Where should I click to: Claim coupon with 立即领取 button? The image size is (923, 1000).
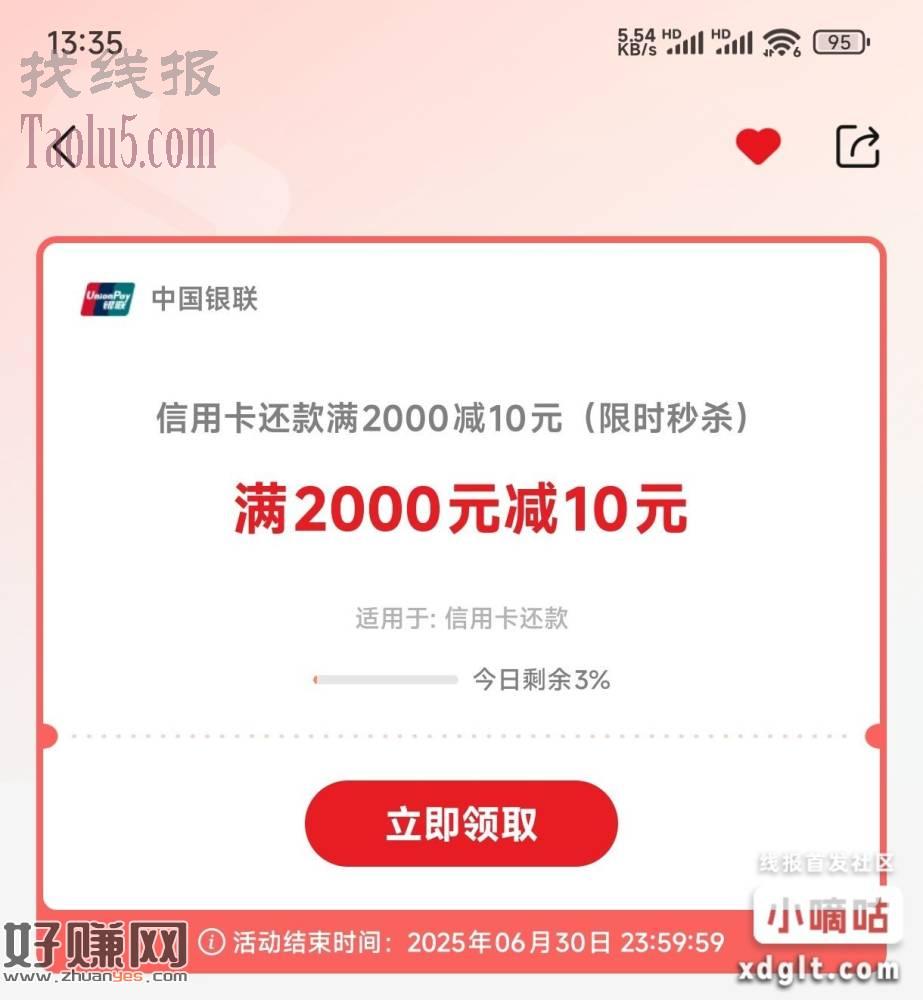click(461, 824)
